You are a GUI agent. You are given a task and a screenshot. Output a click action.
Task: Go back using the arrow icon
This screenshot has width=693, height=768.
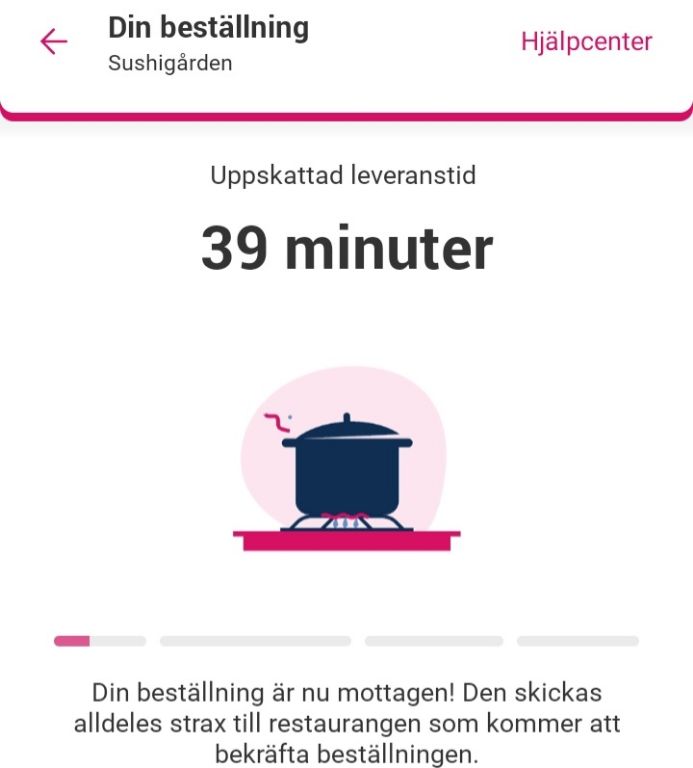pyautogui.click(x=53, y=41)
